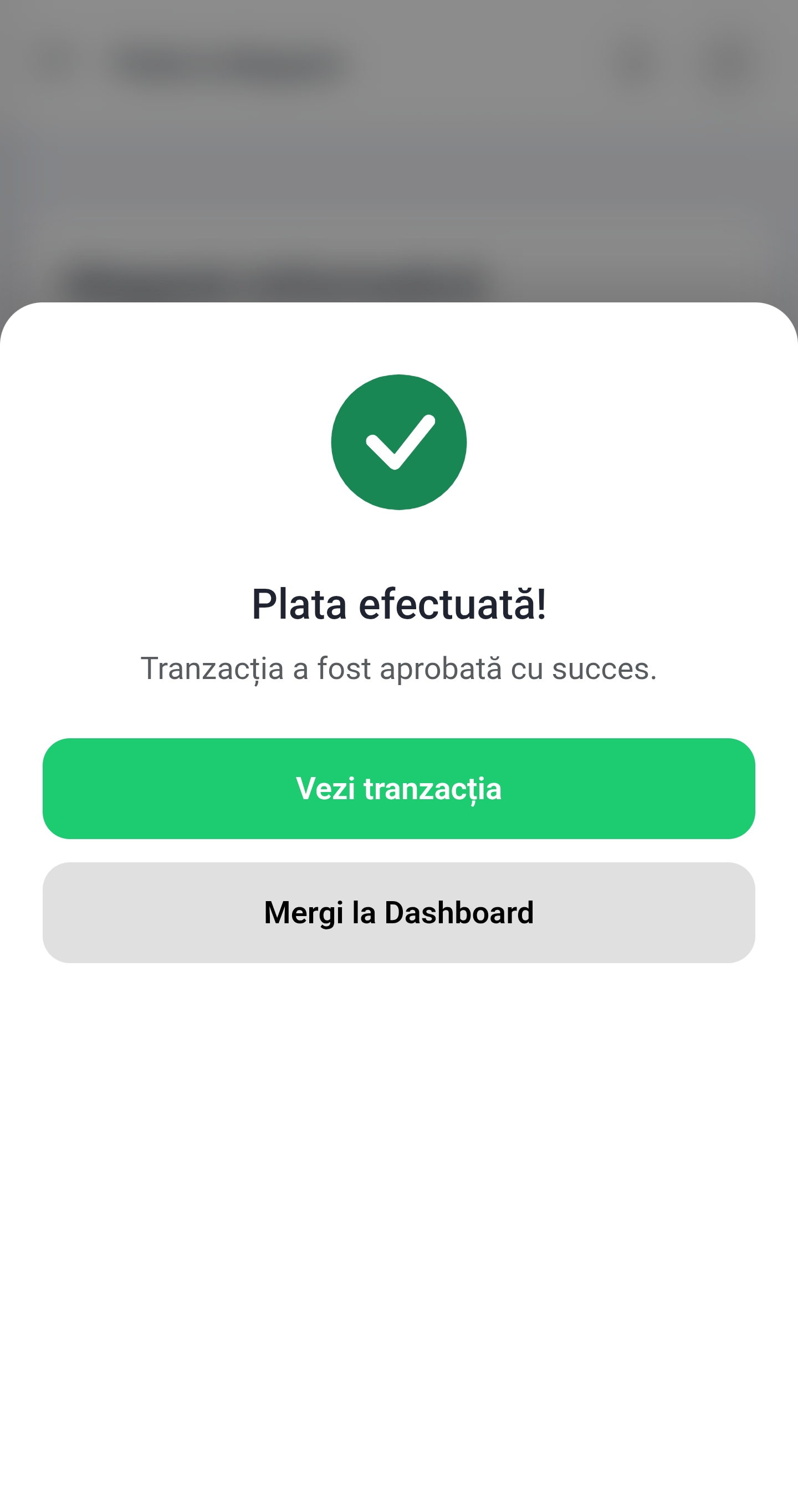
Task: Go to Dashboard via Mergi la Dashboard
Action: pyautogui.click(x=398, y=912)
